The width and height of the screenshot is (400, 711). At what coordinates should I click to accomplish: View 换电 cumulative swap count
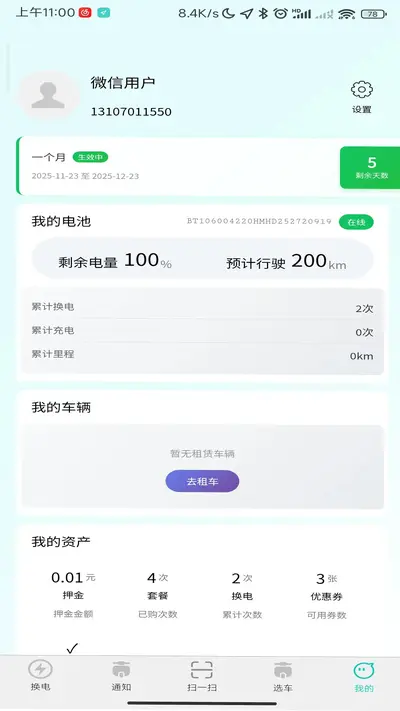pos(242,595)
